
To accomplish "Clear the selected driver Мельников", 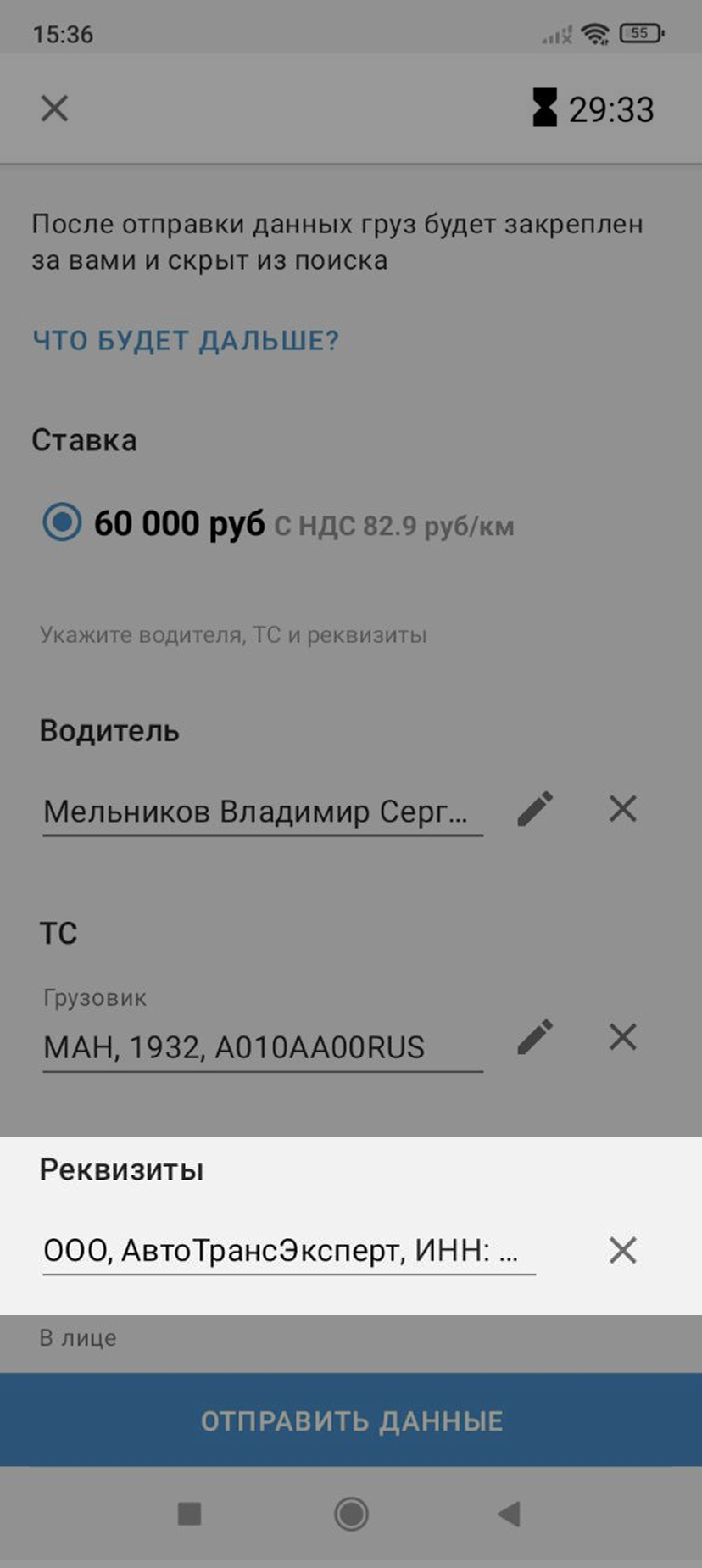I will pyautogui.click(x=622, y=809).
